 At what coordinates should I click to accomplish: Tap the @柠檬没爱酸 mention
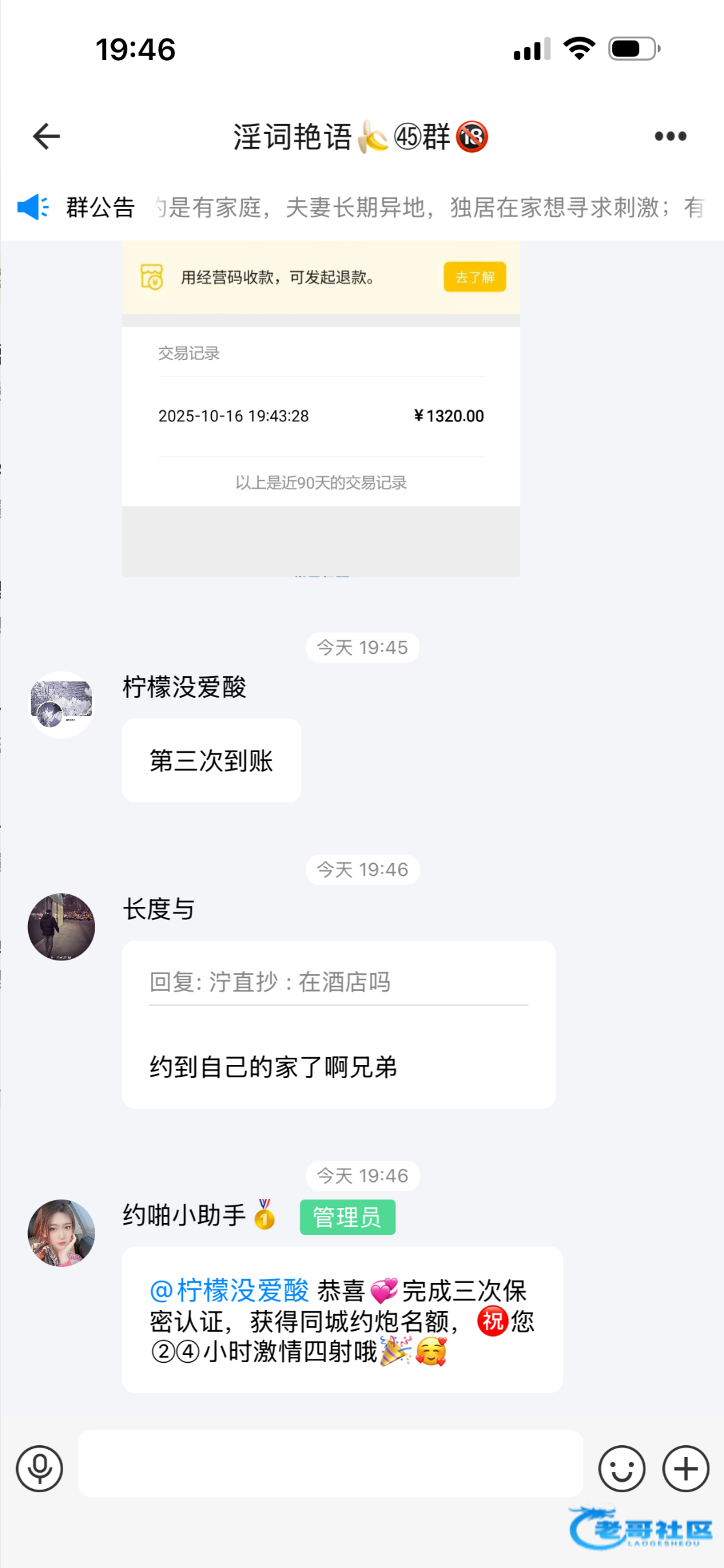click(x=229, y=1290)
